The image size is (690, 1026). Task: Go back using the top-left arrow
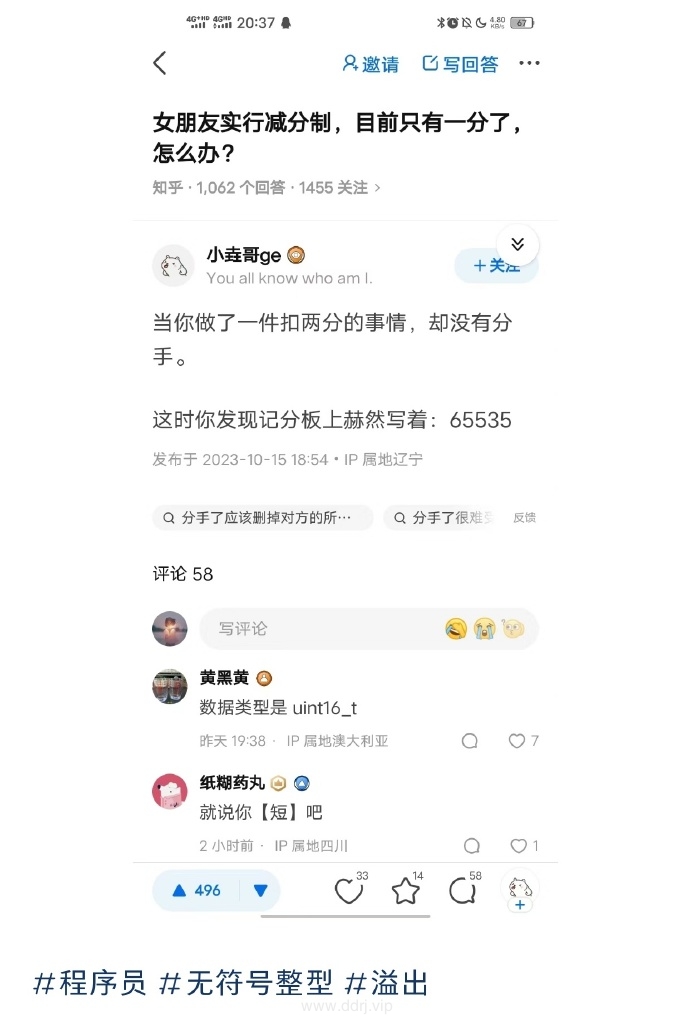tap(160, 63)
